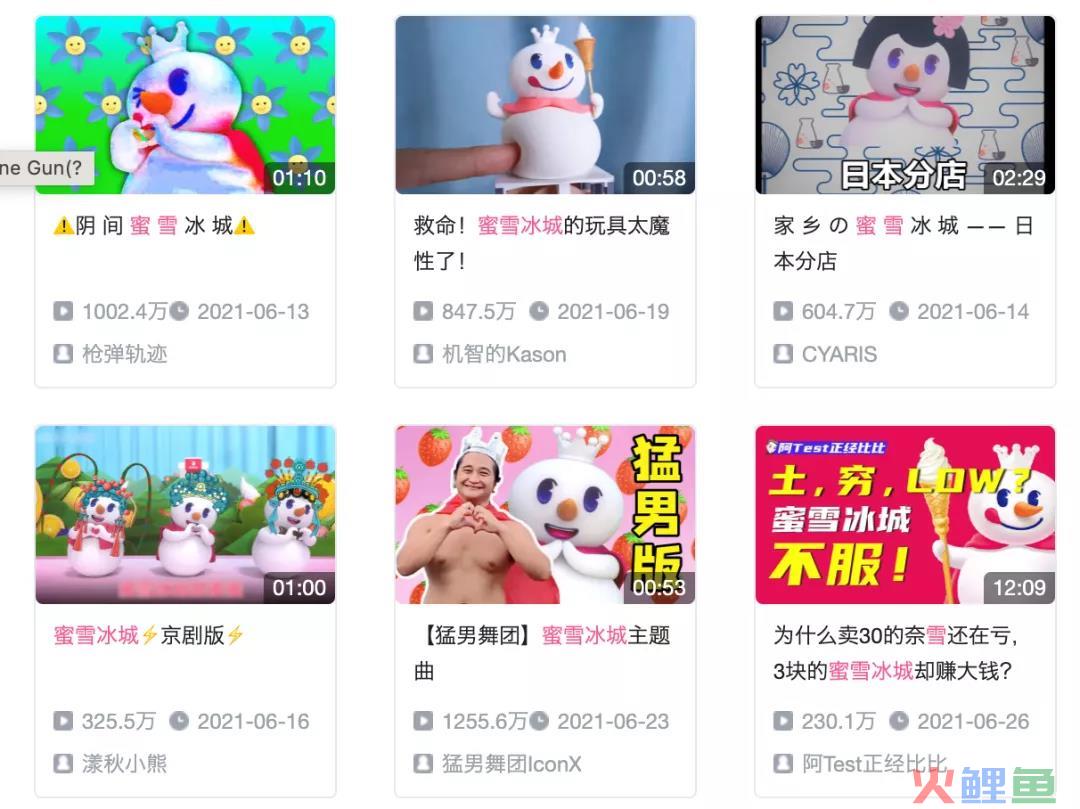Visit uploader 枪弹轨迹's profile
Viewport: 1080px width, 809px height.
[x=124, y=354]
